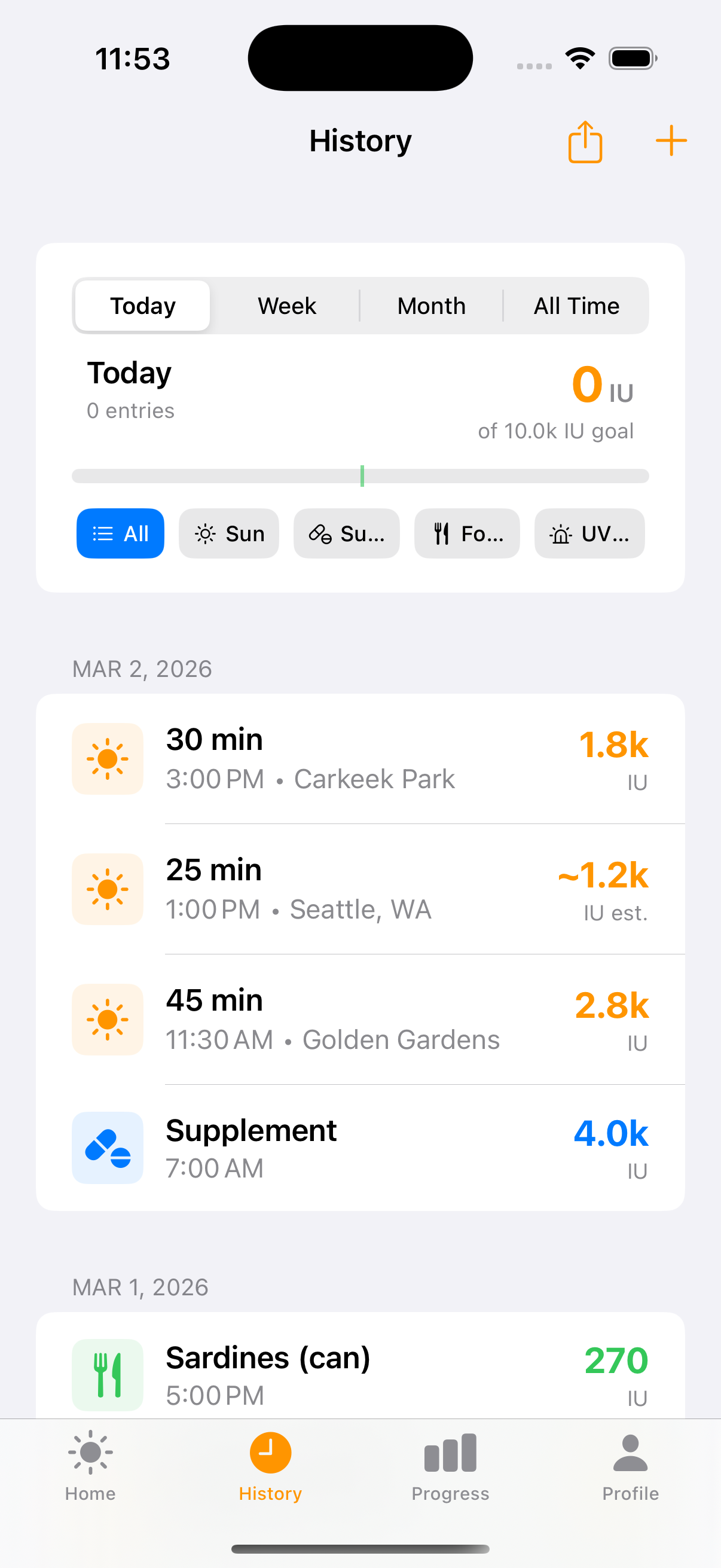Image resolution: width=721 pixels, height=1568 pixels.
Task: Filter entries by the fork and knife chip
Action: (467, 533)
